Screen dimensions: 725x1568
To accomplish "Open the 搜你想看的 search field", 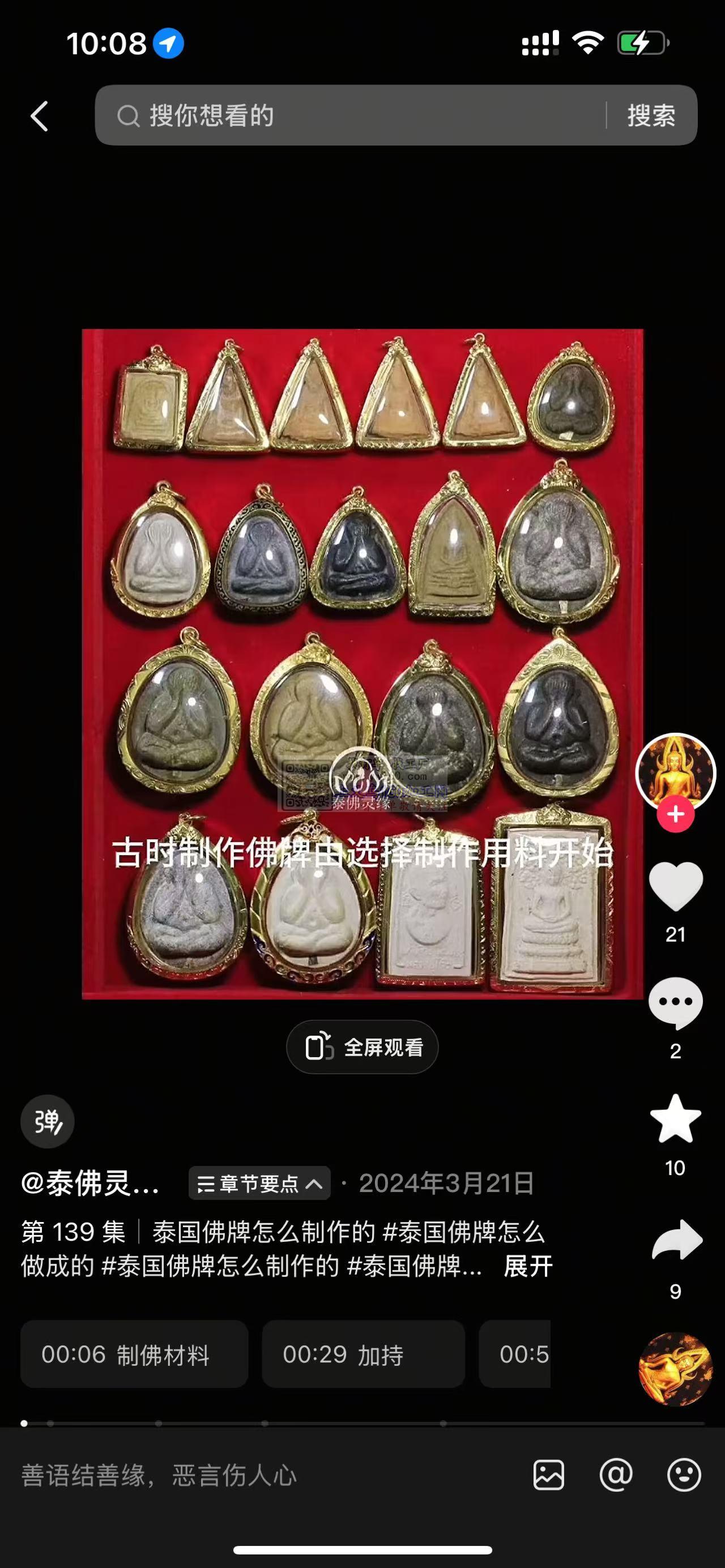I will pos(353,116).
